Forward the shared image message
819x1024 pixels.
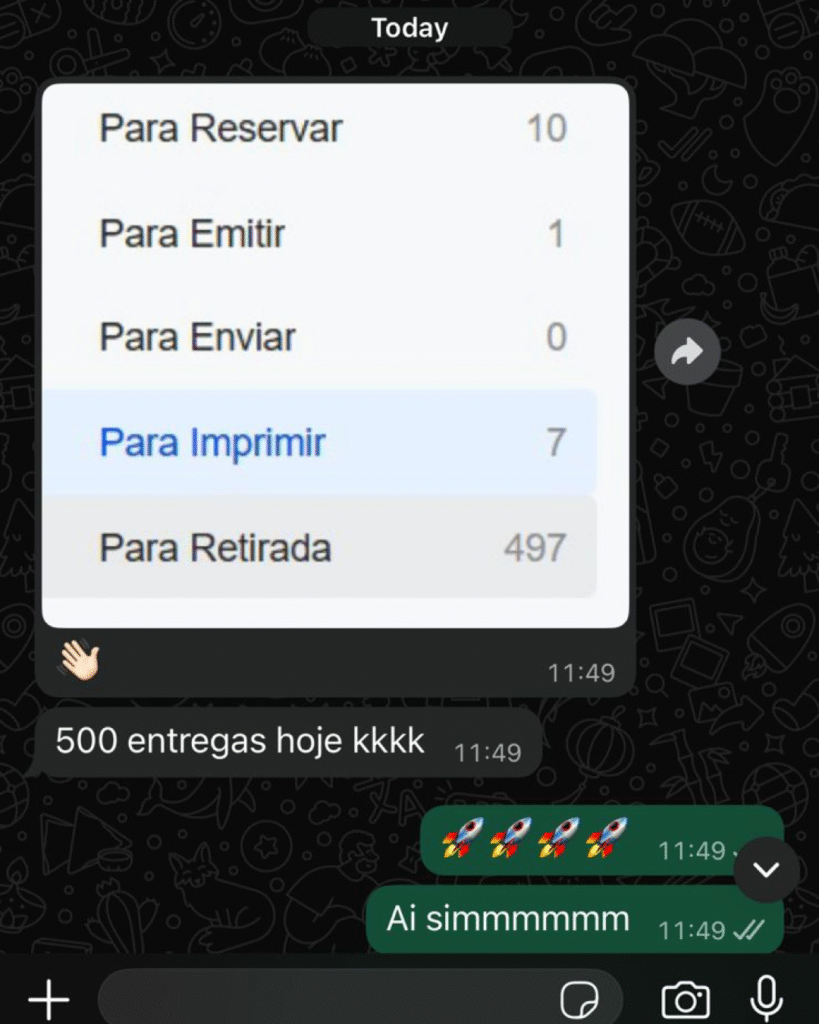687,352
